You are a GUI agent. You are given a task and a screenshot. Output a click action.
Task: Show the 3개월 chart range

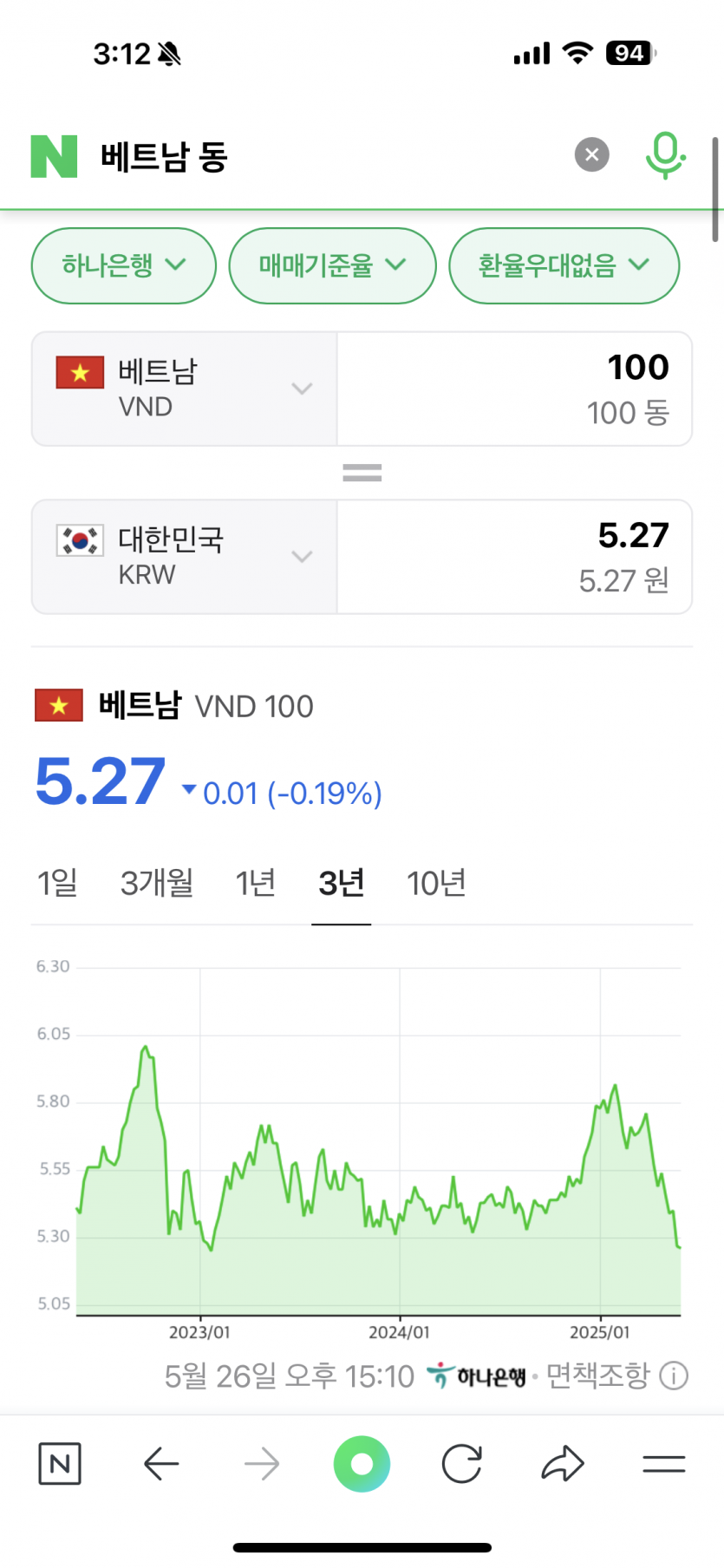(x=157, y=884)
